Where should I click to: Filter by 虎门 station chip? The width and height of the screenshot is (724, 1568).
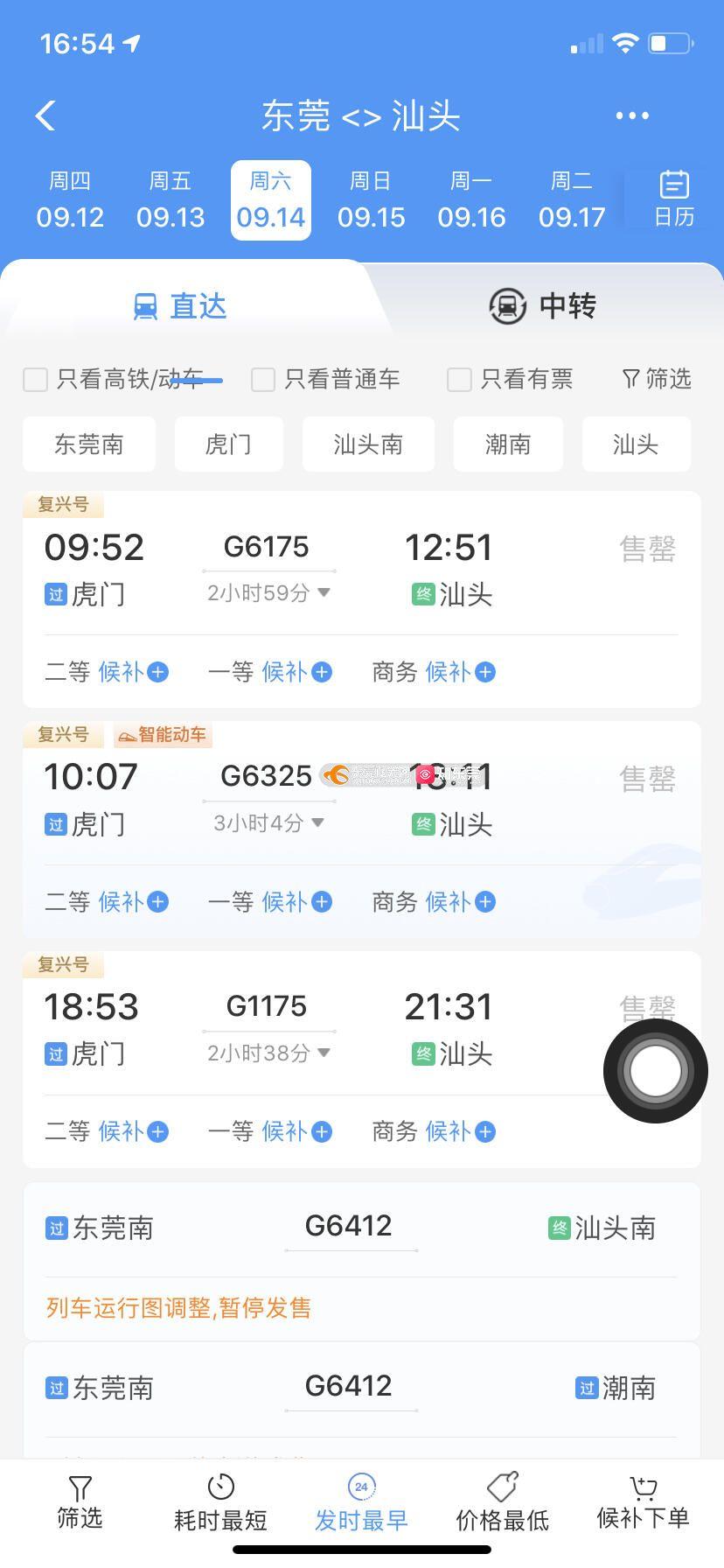click(x=228, y=444)
